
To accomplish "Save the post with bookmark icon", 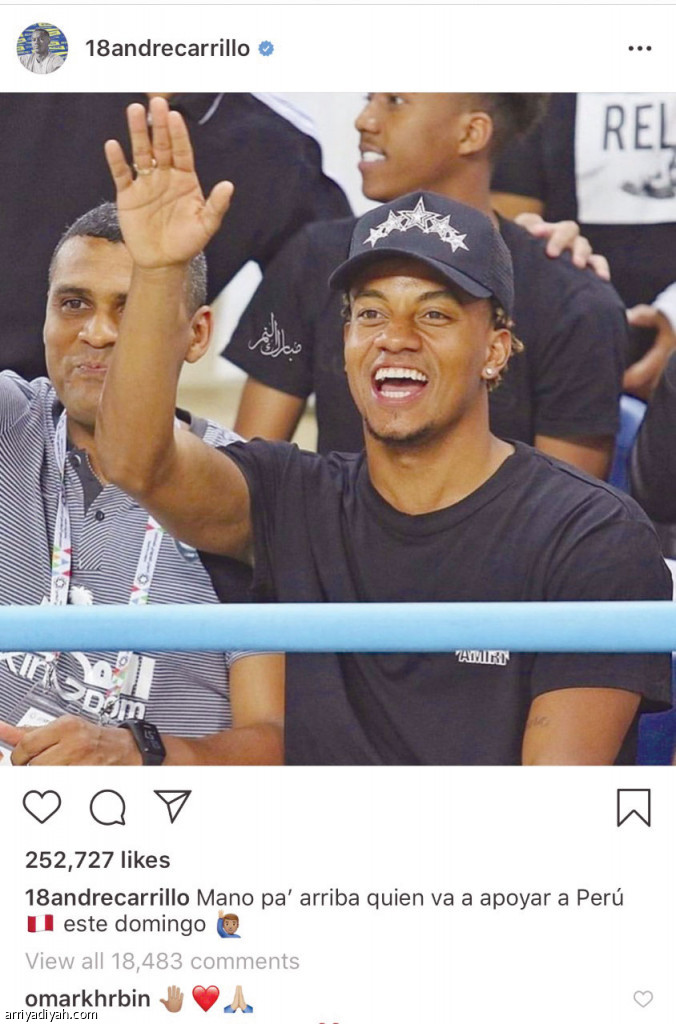I will 633,807.
